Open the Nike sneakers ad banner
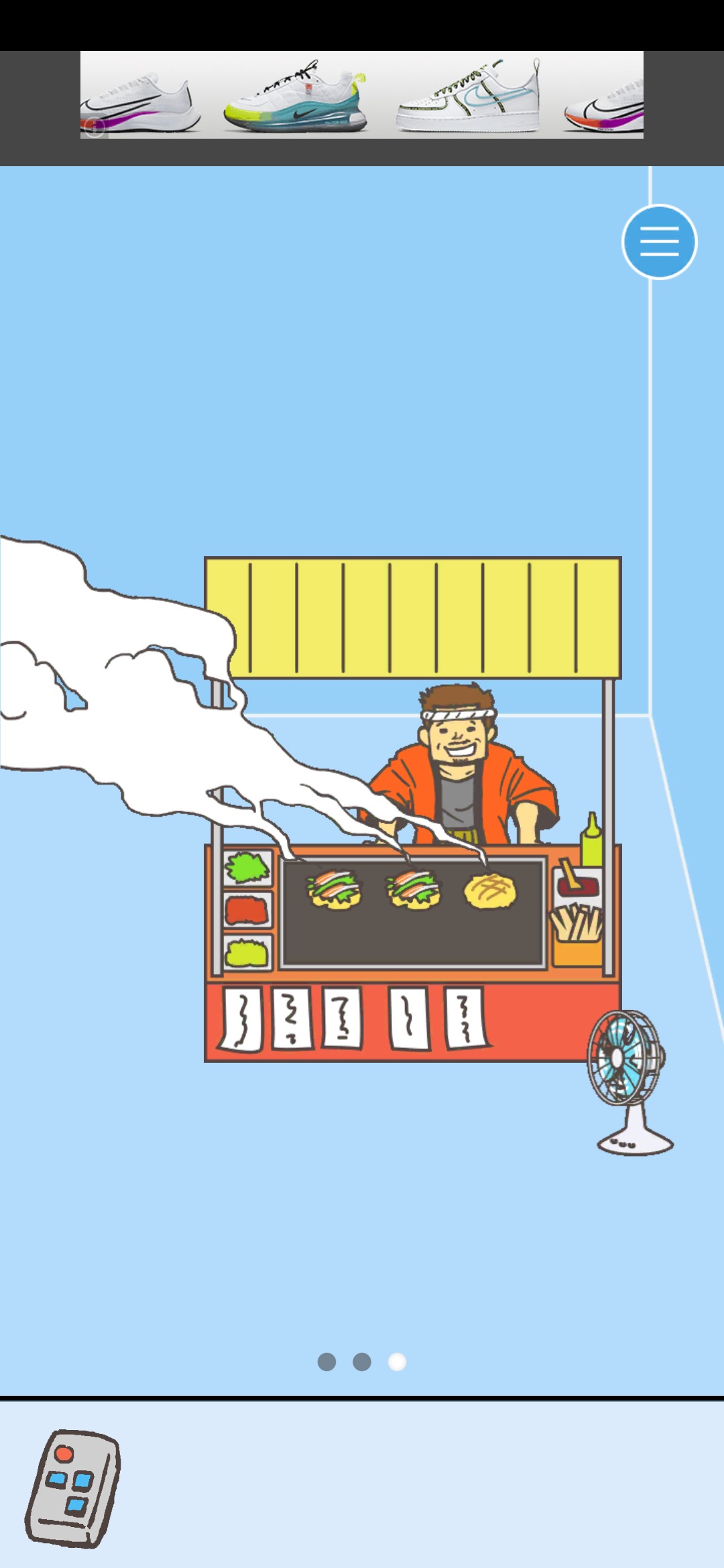 361,95
